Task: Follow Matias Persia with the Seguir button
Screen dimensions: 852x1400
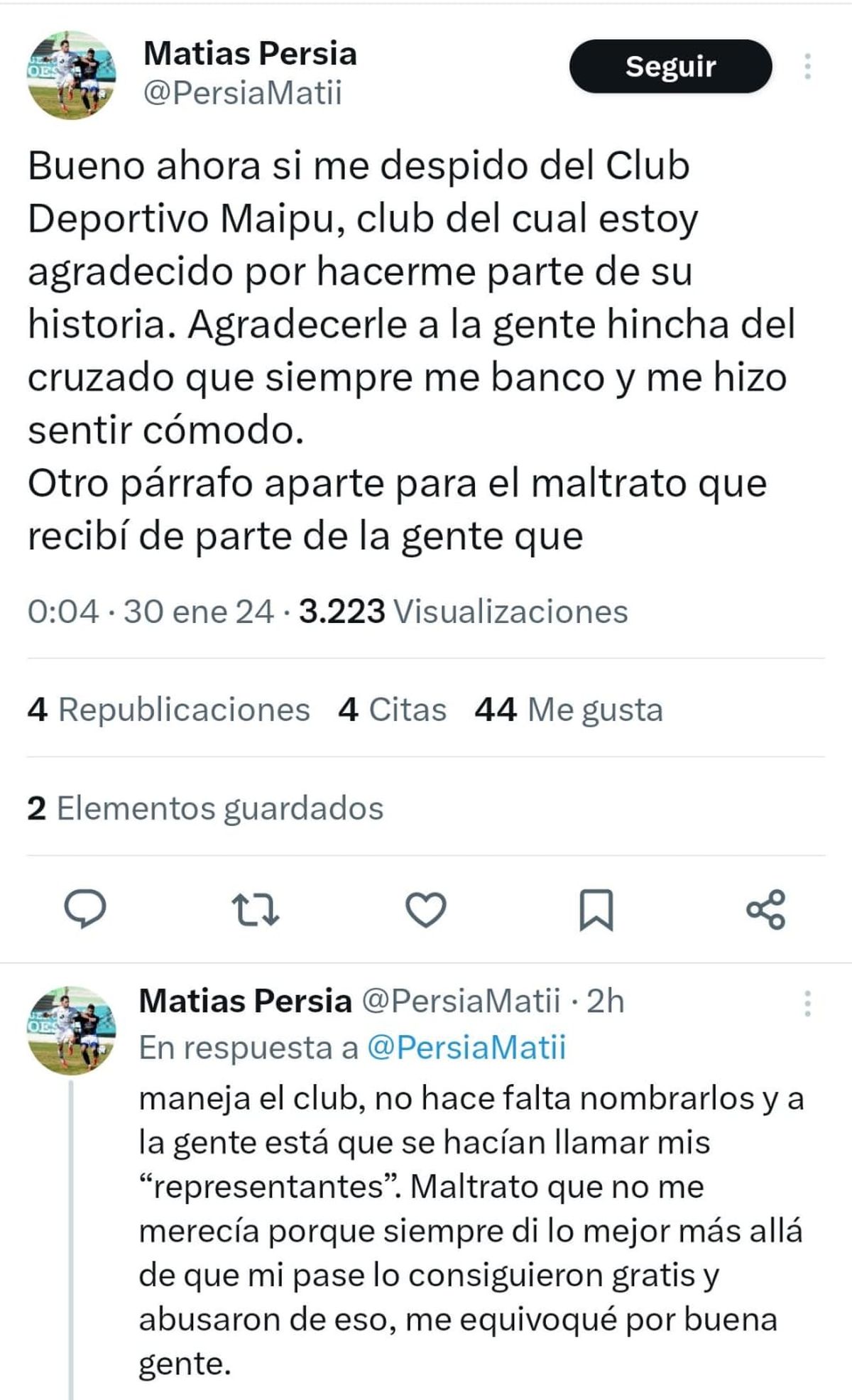Action: tap(670, 66)
